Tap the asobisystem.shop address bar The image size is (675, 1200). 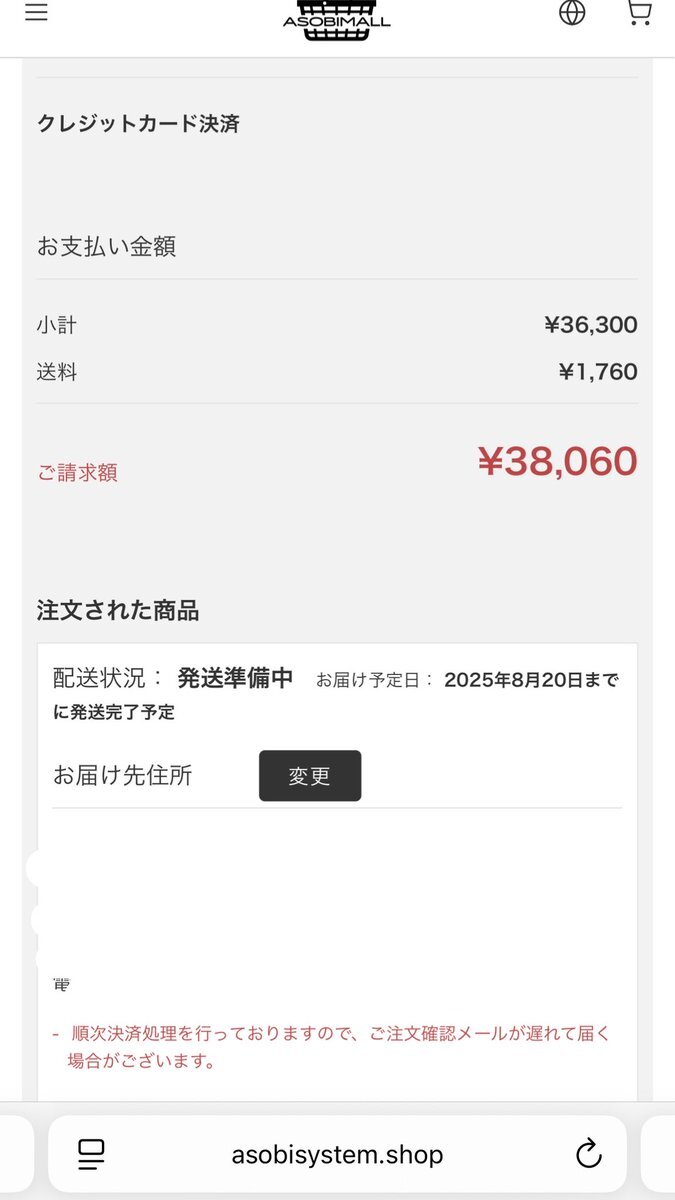pos(337,1155)
